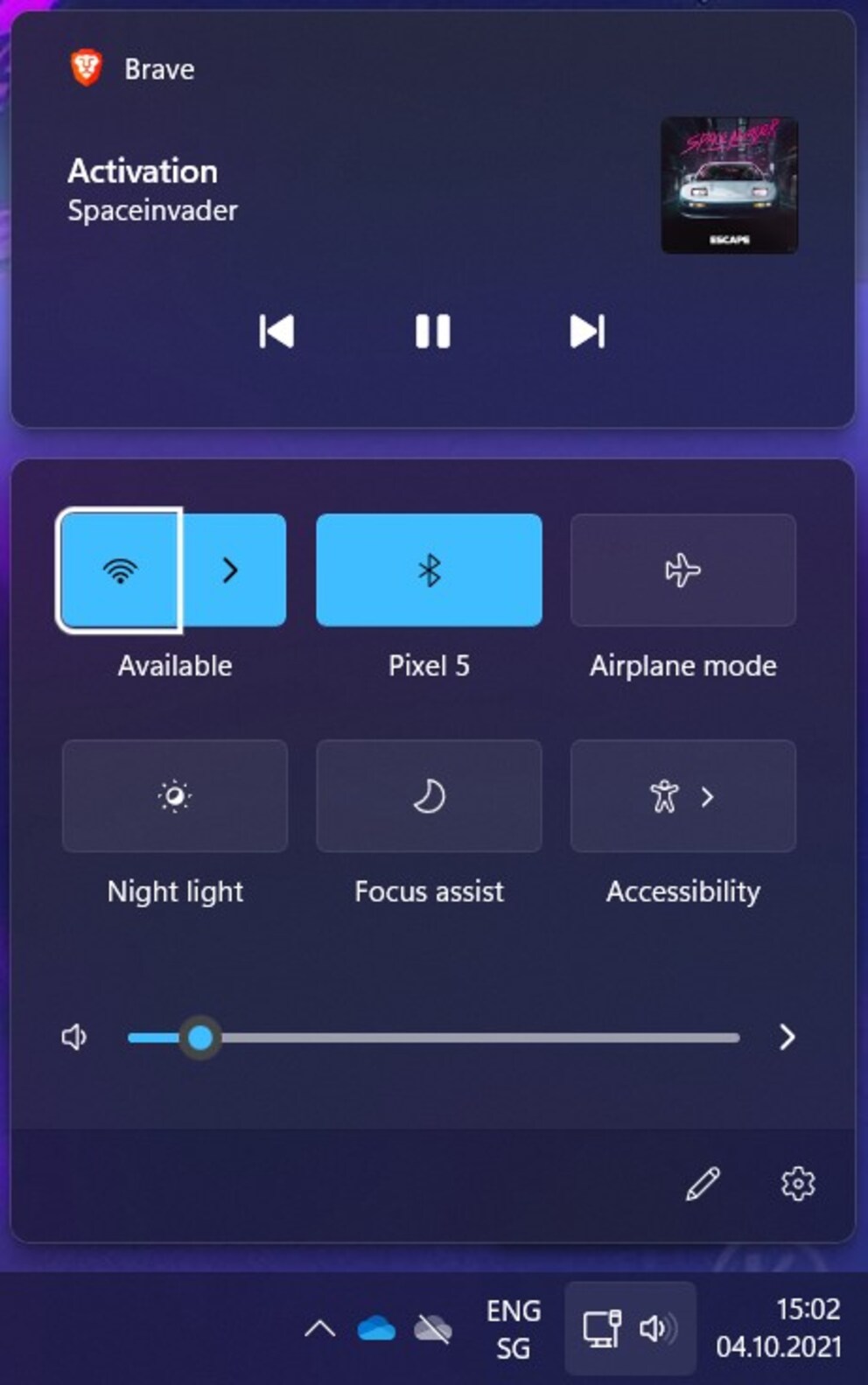Image resolution: width=868 pixels, height=1385 pixels.
Task: Enable Airplane mode
Action: [682, 570]
